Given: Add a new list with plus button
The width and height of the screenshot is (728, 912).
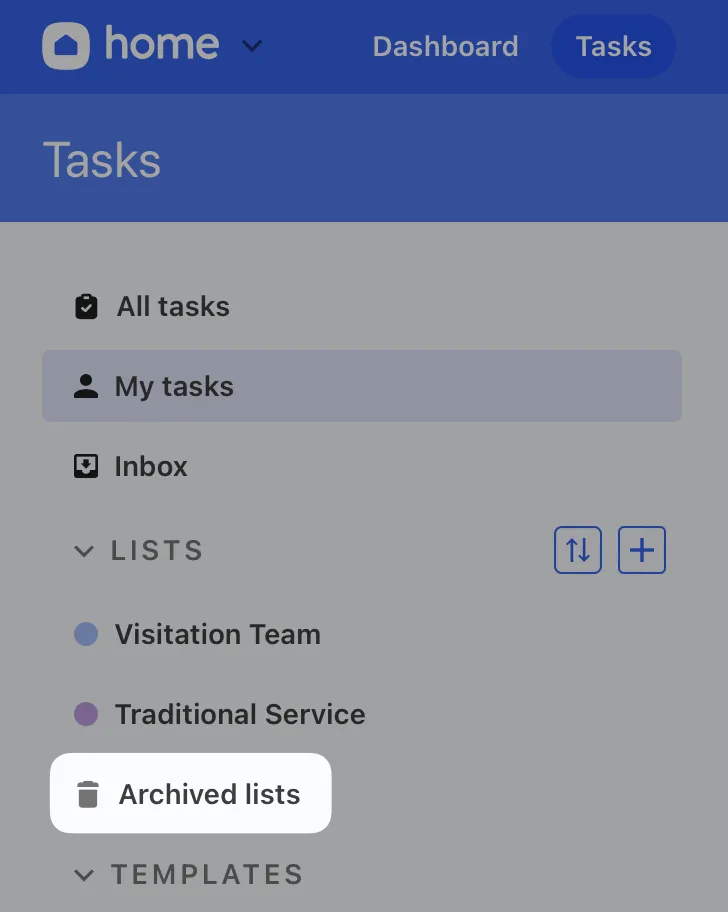Looking at the screenshot, I should pyautogui.click(x=642, y=550).
